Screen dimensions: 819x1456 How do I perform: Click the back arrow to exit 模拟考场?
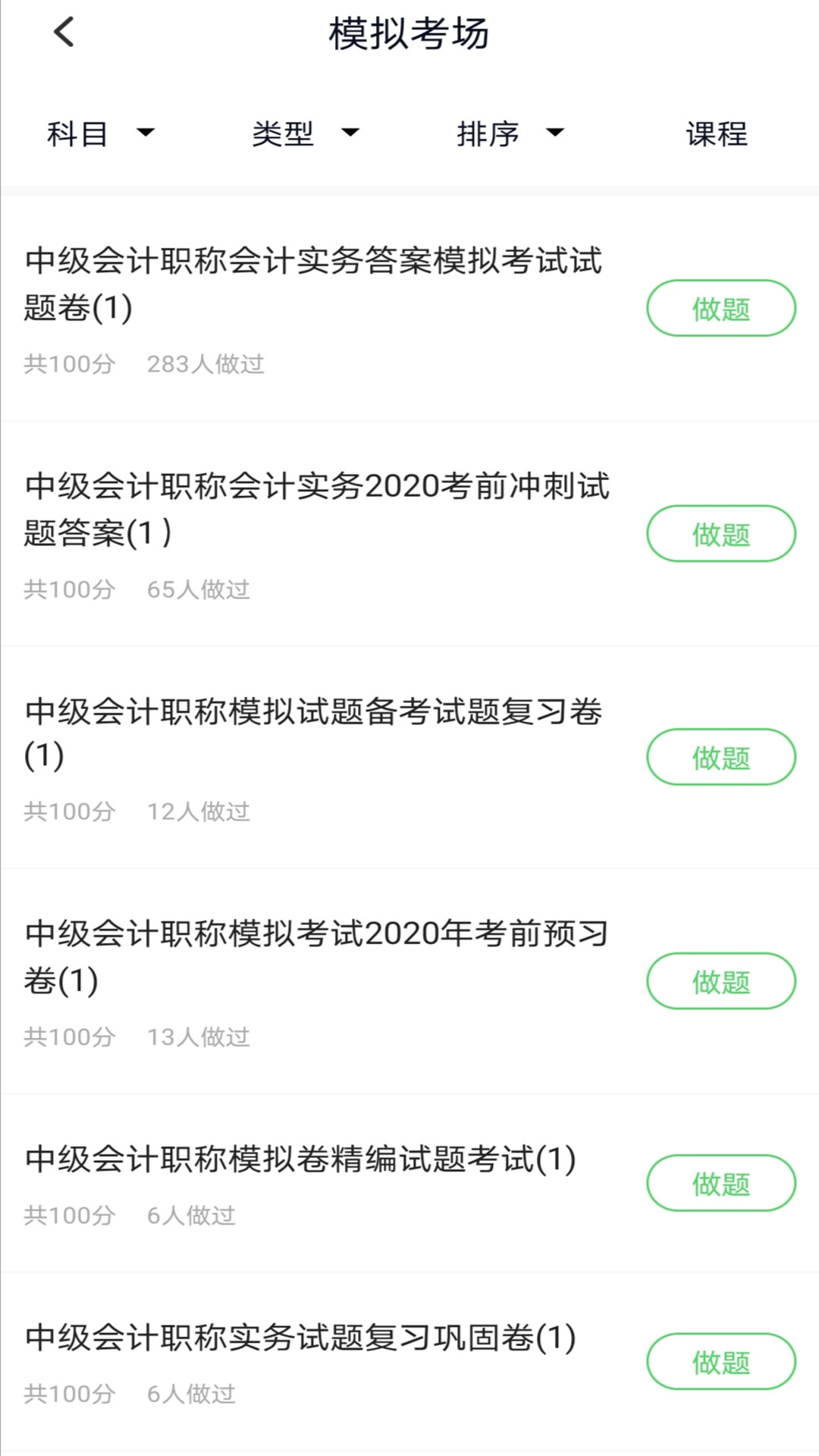tap(63, 33)
